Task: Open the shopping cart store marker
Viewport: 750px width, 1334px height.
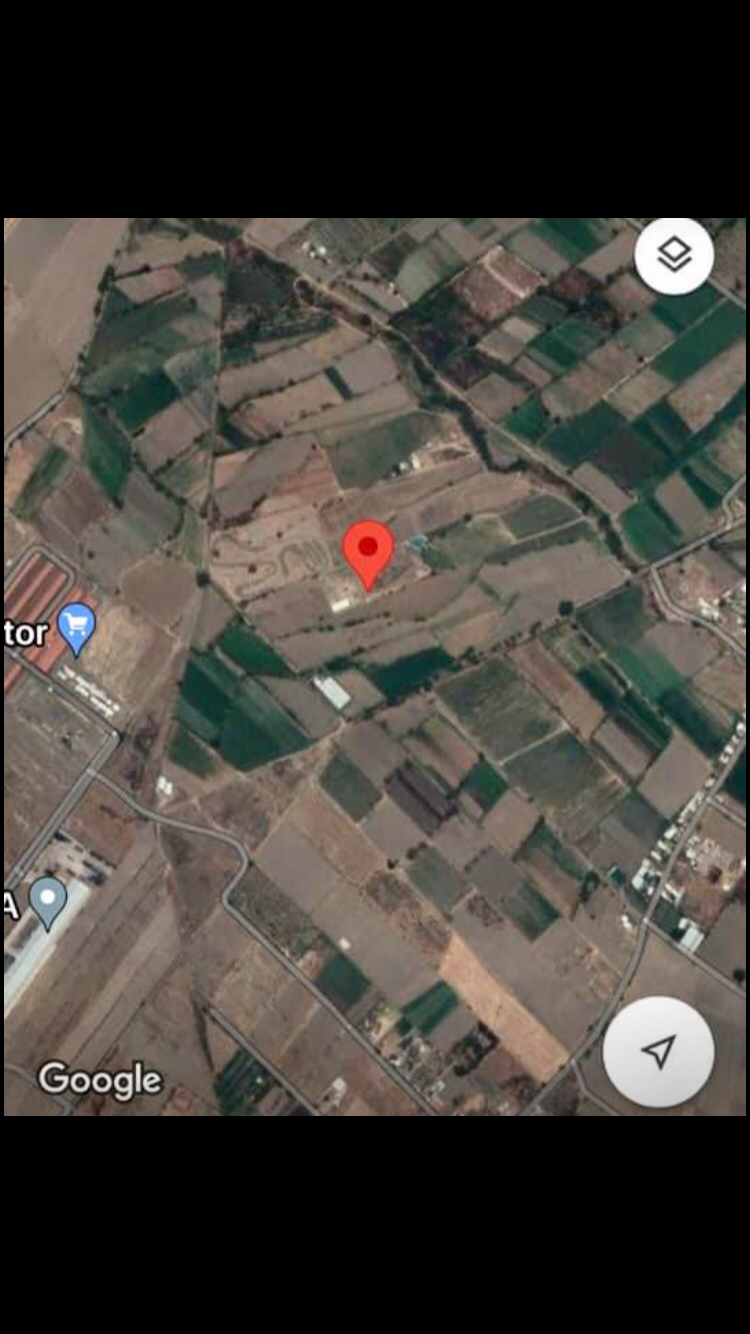Action: (x=77, y=629)
